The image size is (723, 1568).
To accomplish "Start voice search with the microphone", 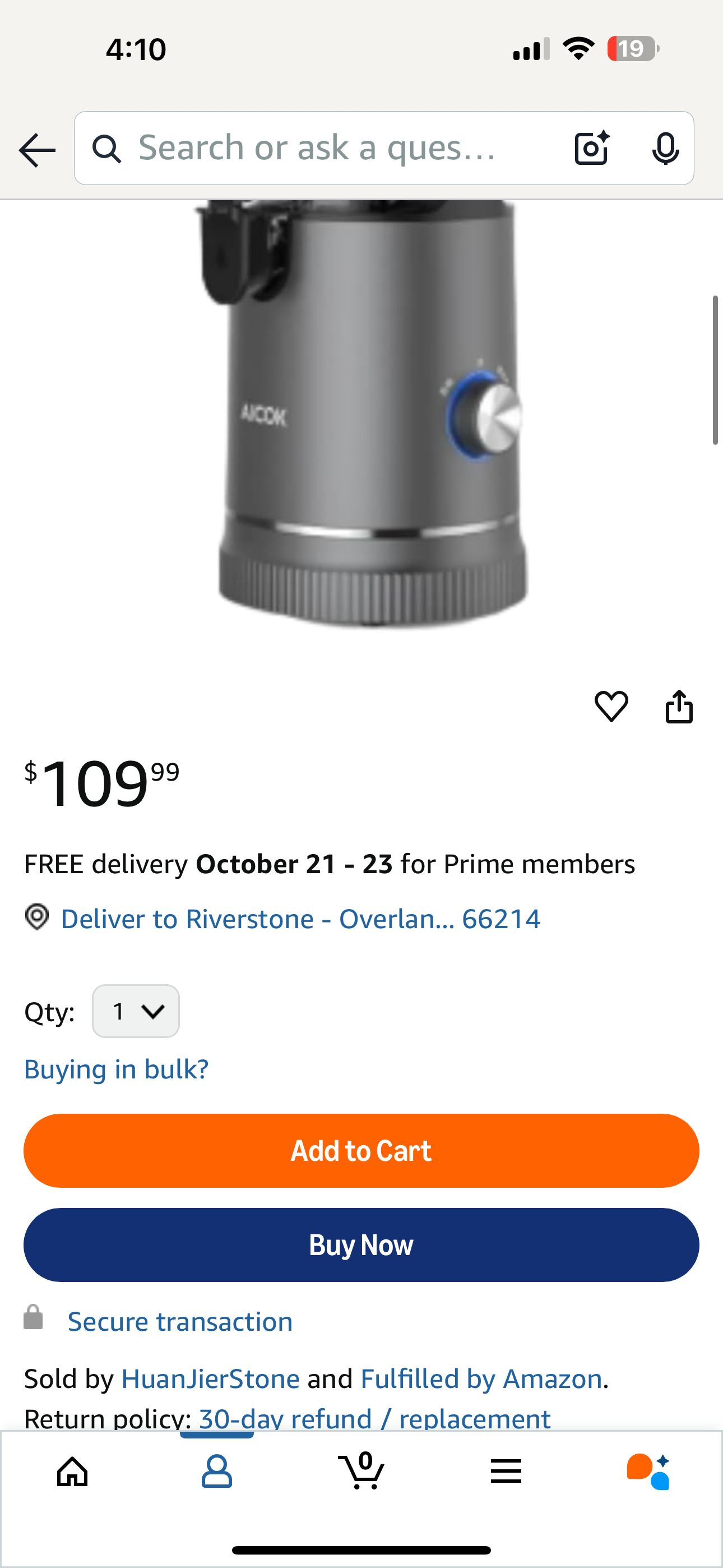I will click(x=665, y=148).
